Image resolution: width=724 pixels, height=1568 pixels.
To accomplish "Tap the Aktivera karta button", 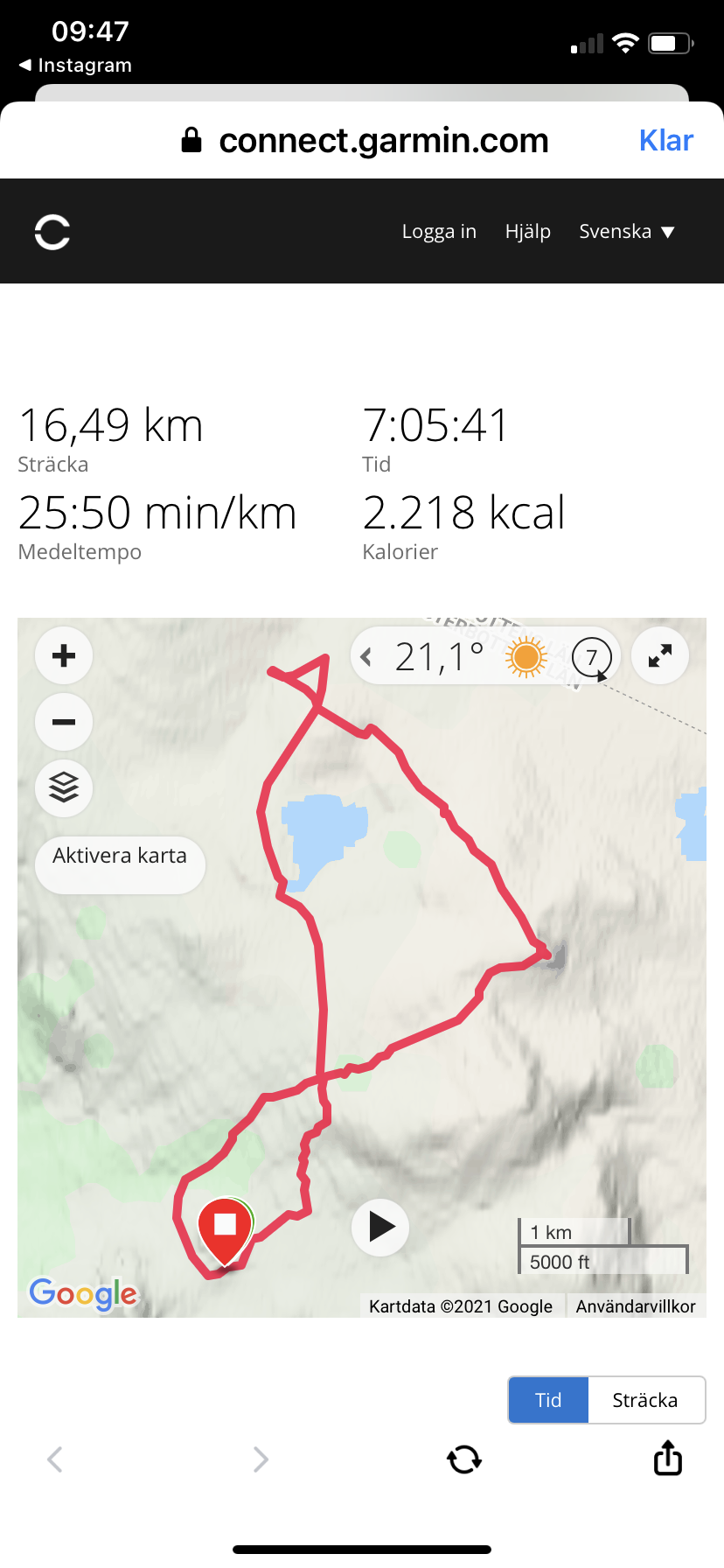I will click(x=120, y=856).
